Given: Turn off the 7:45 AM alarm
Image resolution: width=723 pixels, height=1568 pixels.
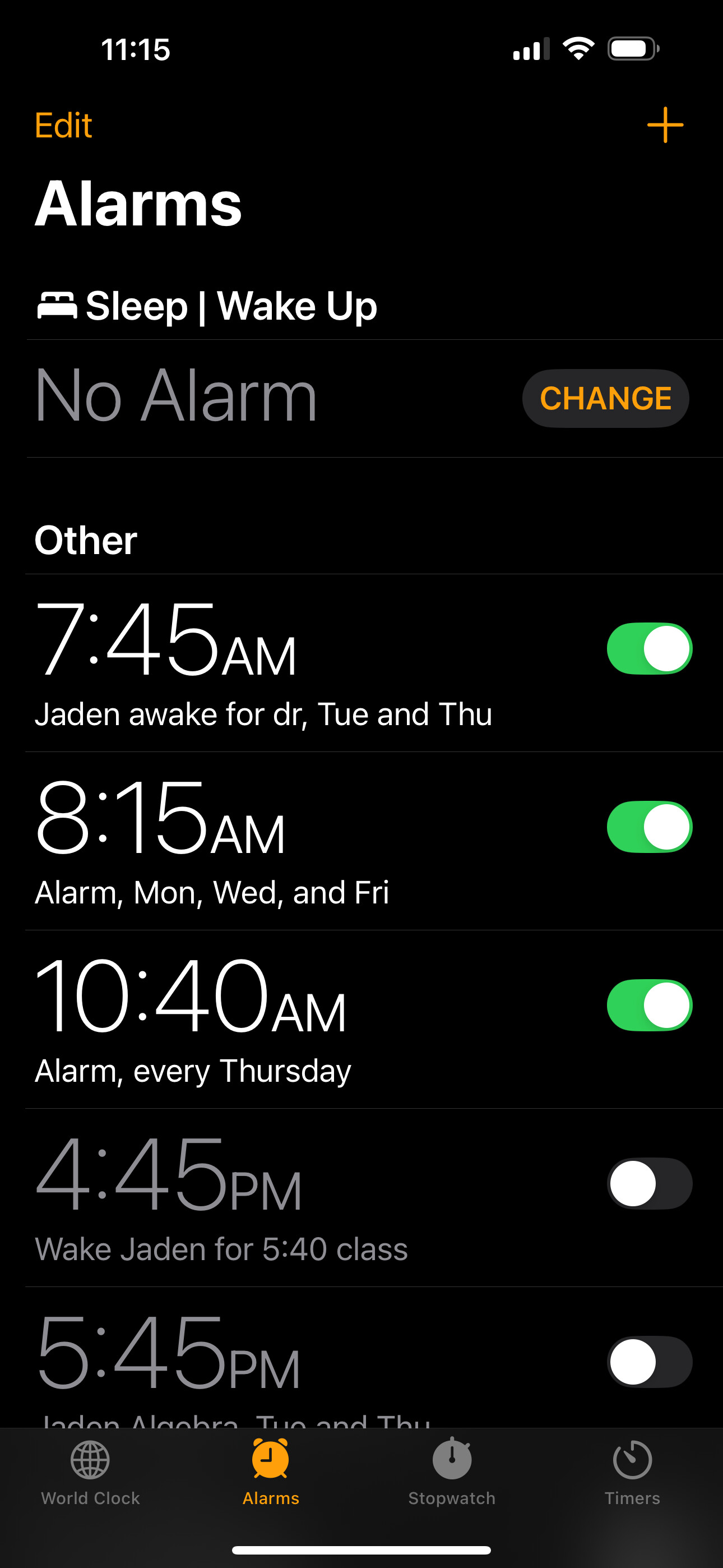Looking at the screenshot, I should click(x=650, y=649).
